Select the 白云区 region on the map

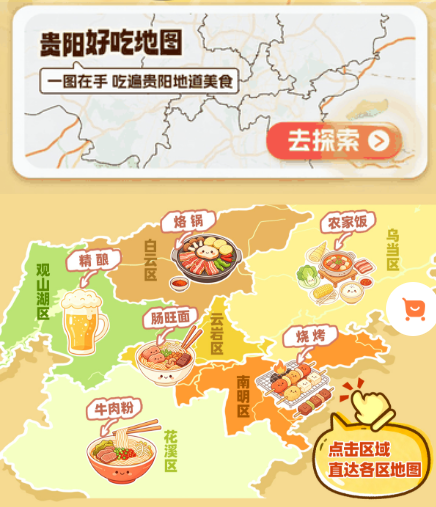150,260
